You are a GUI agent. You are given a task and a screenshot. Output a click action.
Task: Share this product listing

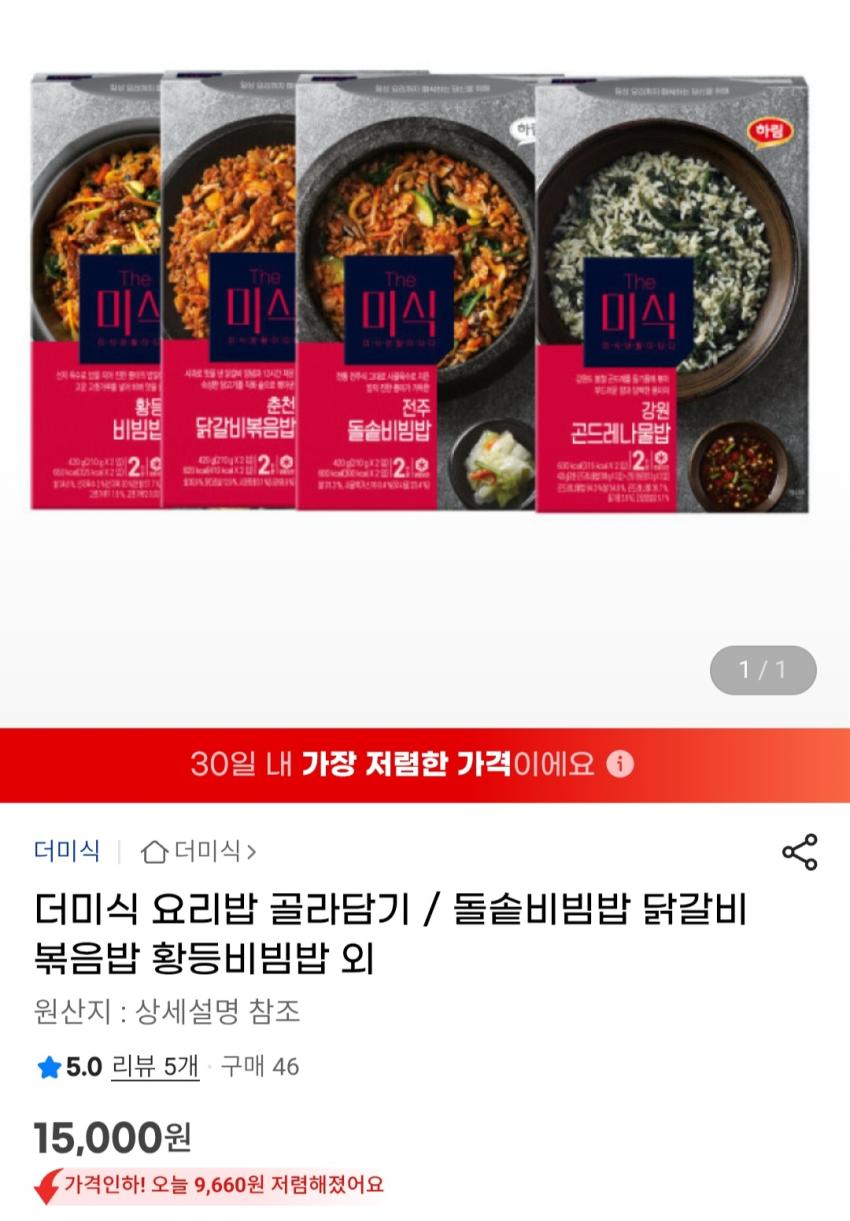tap(799, 852)
